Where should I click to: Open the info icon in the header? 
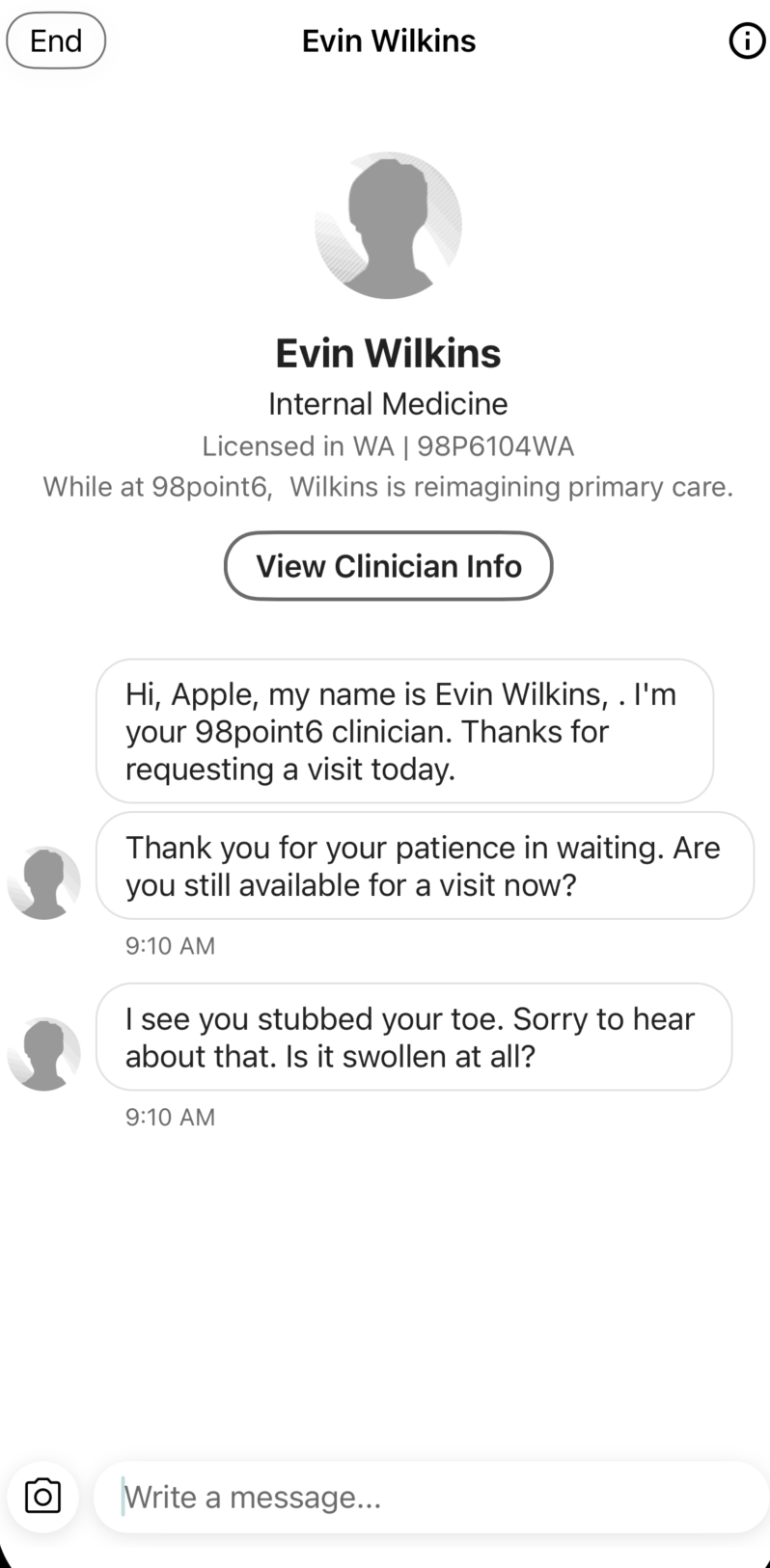point(746,41)
